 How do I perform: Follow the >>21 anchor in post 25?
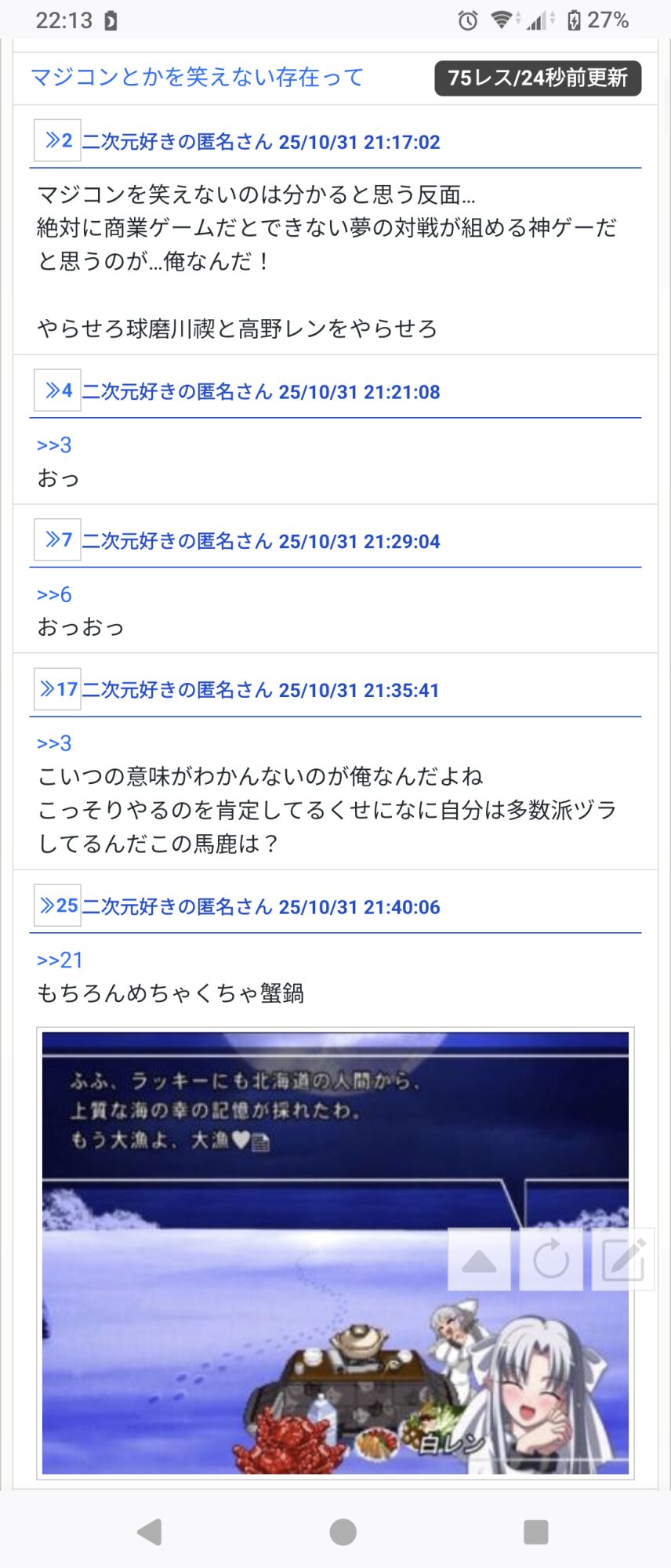pyautogui.click(x=60, y=960)
